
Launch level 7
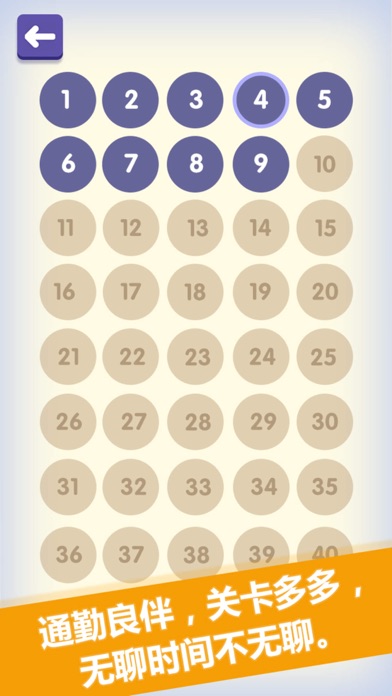[x=131, y=164]
